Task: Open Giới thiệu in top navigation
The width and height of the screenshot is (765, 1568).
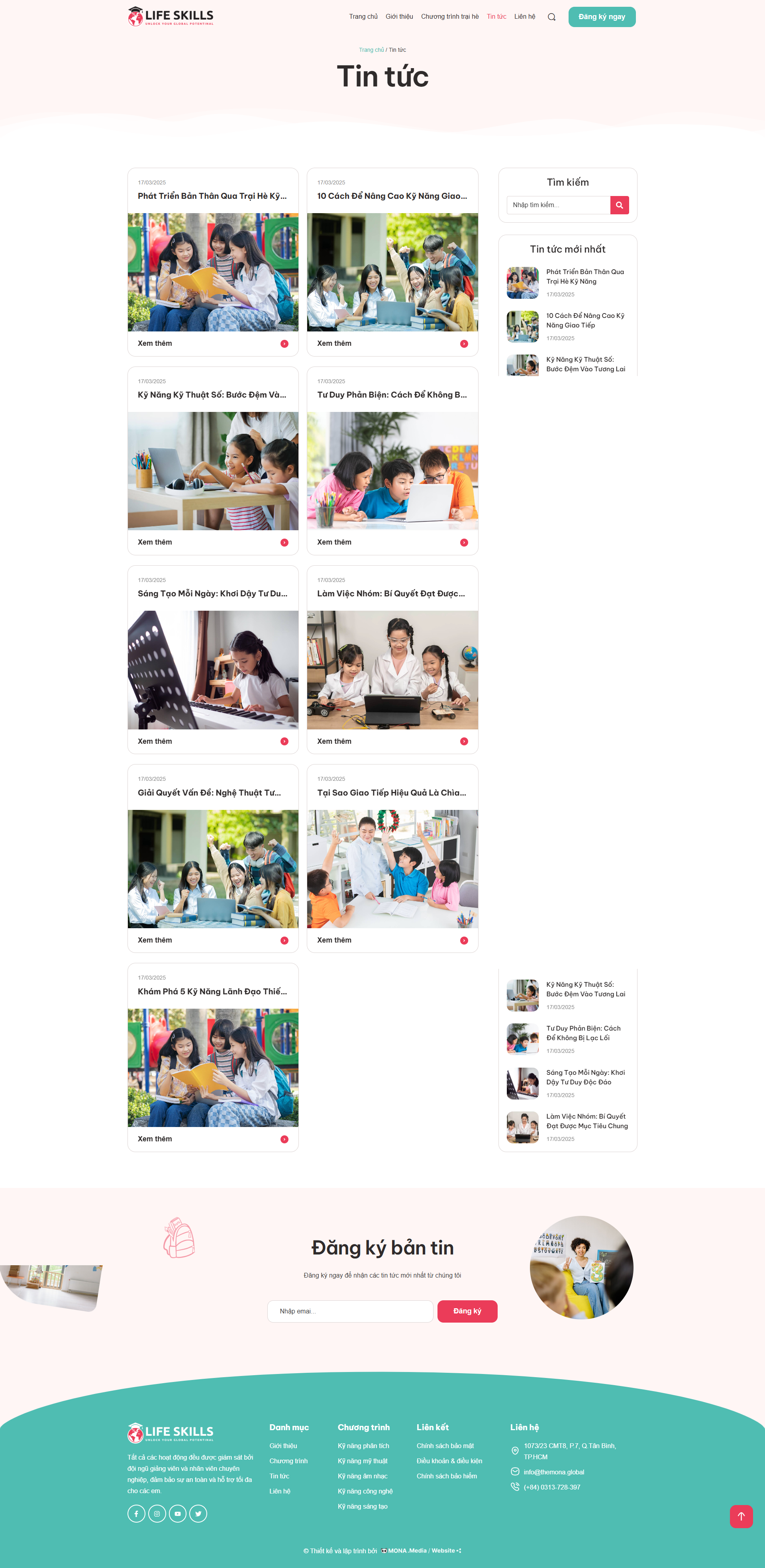Action: tap(398, 16)
